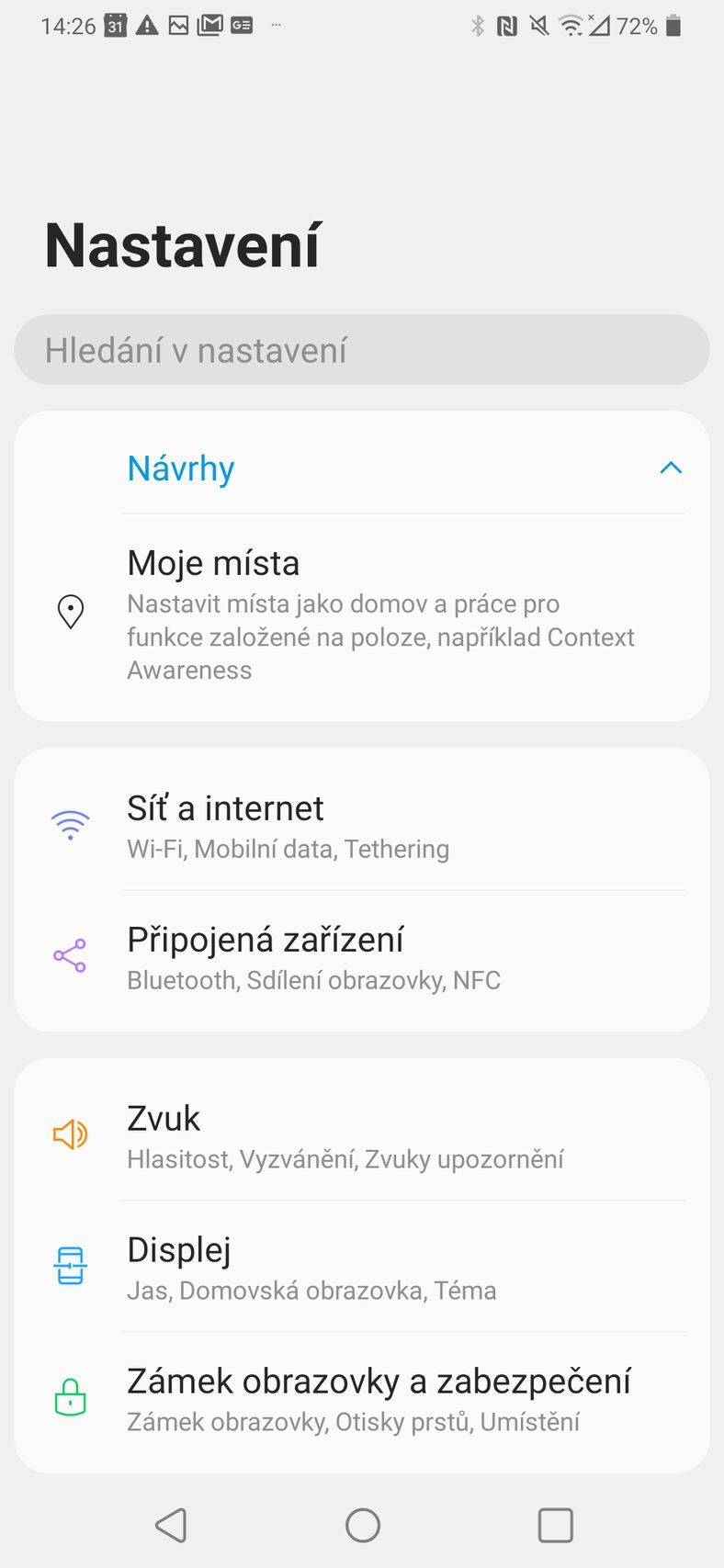Tap the Moje místa location pin icon
The height and width of the screenshot is (1568, 724).
point(71,611)
